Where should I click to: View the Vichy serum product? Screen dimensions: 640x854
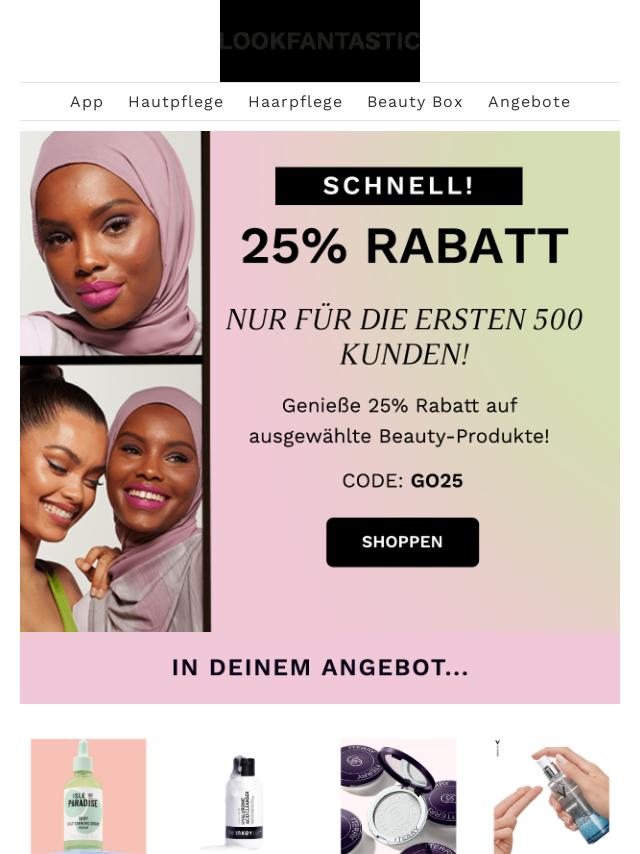(x=552, y=796)
